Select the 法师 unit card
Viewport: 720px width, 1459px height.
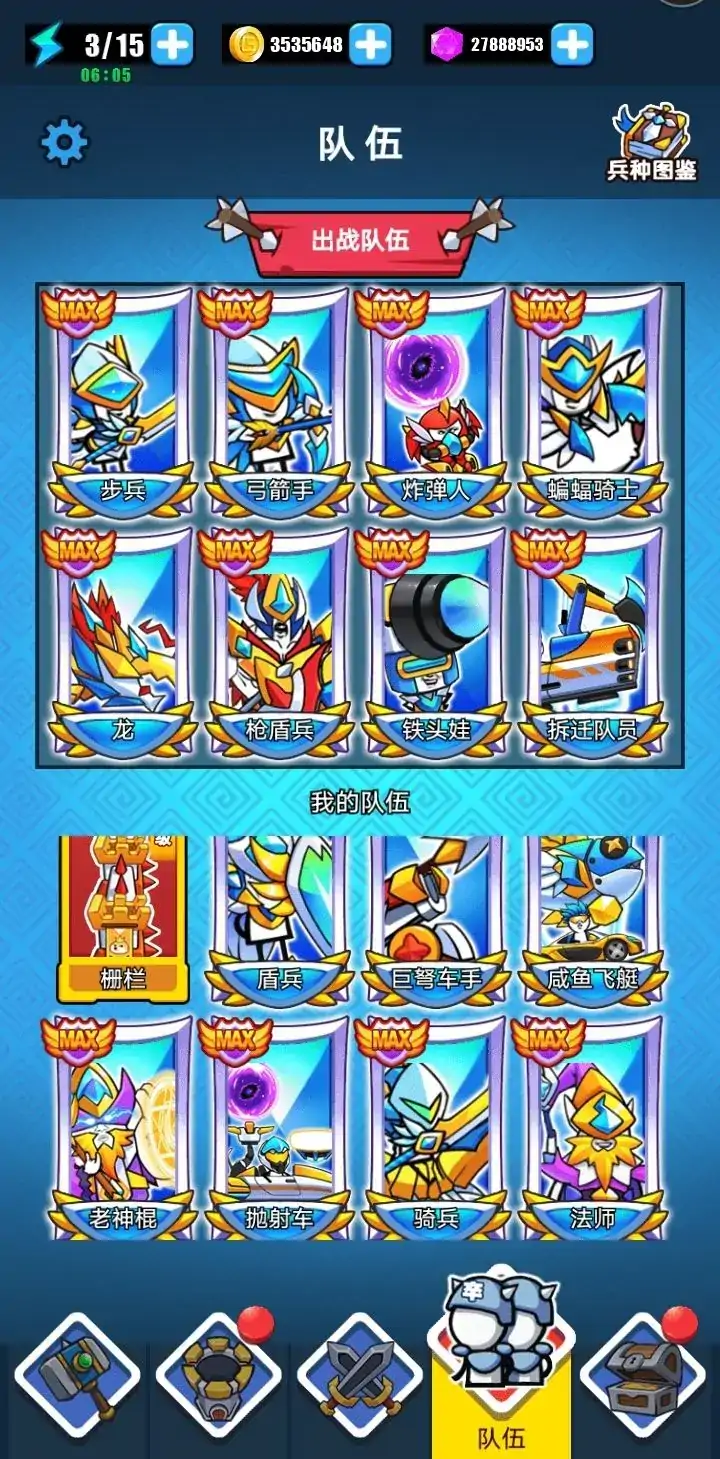point(592,1125)
